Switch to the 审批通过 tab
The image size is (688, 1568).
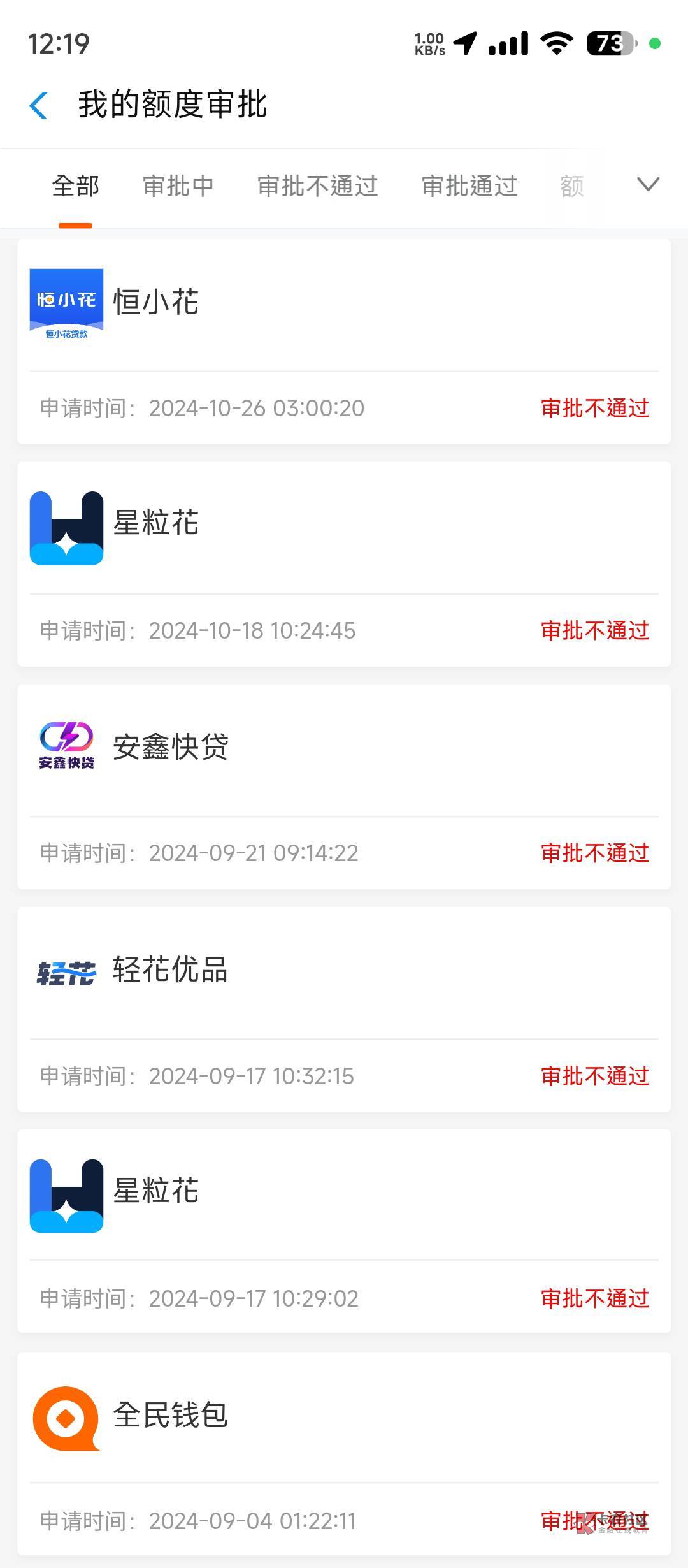point(469,187)
